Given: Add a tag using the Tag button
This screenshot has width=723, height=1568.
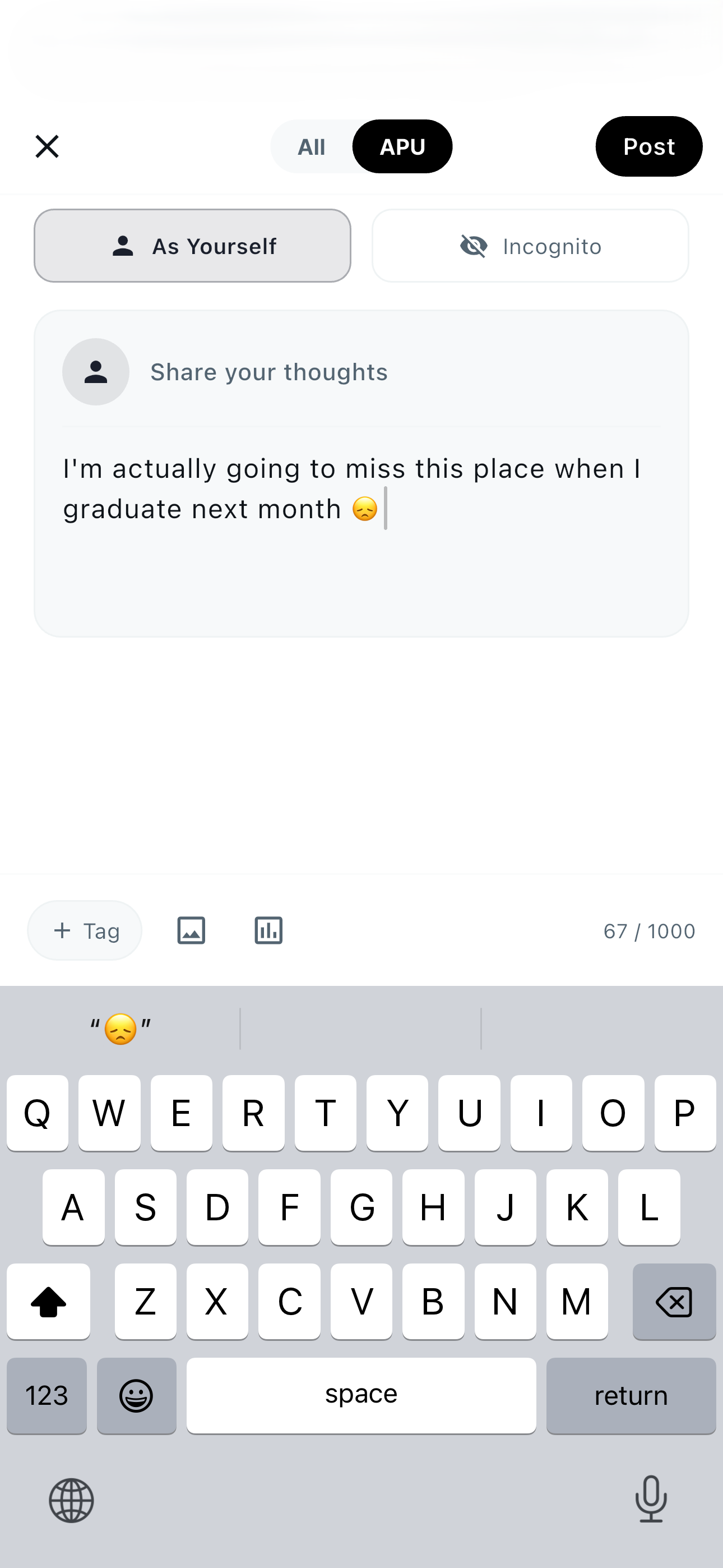Looking at the screenshot, I should (x=84, y=930).
